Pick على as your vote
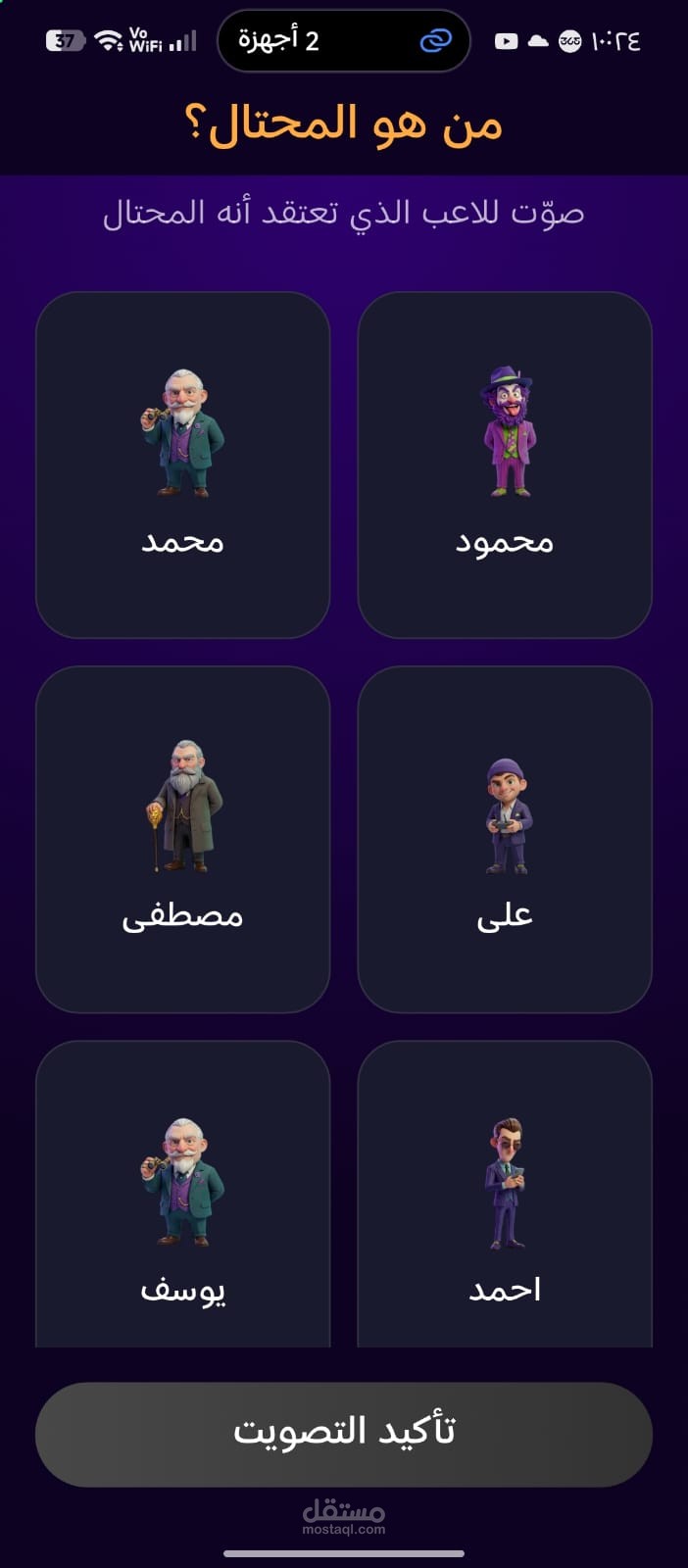 tap(505, 839)
